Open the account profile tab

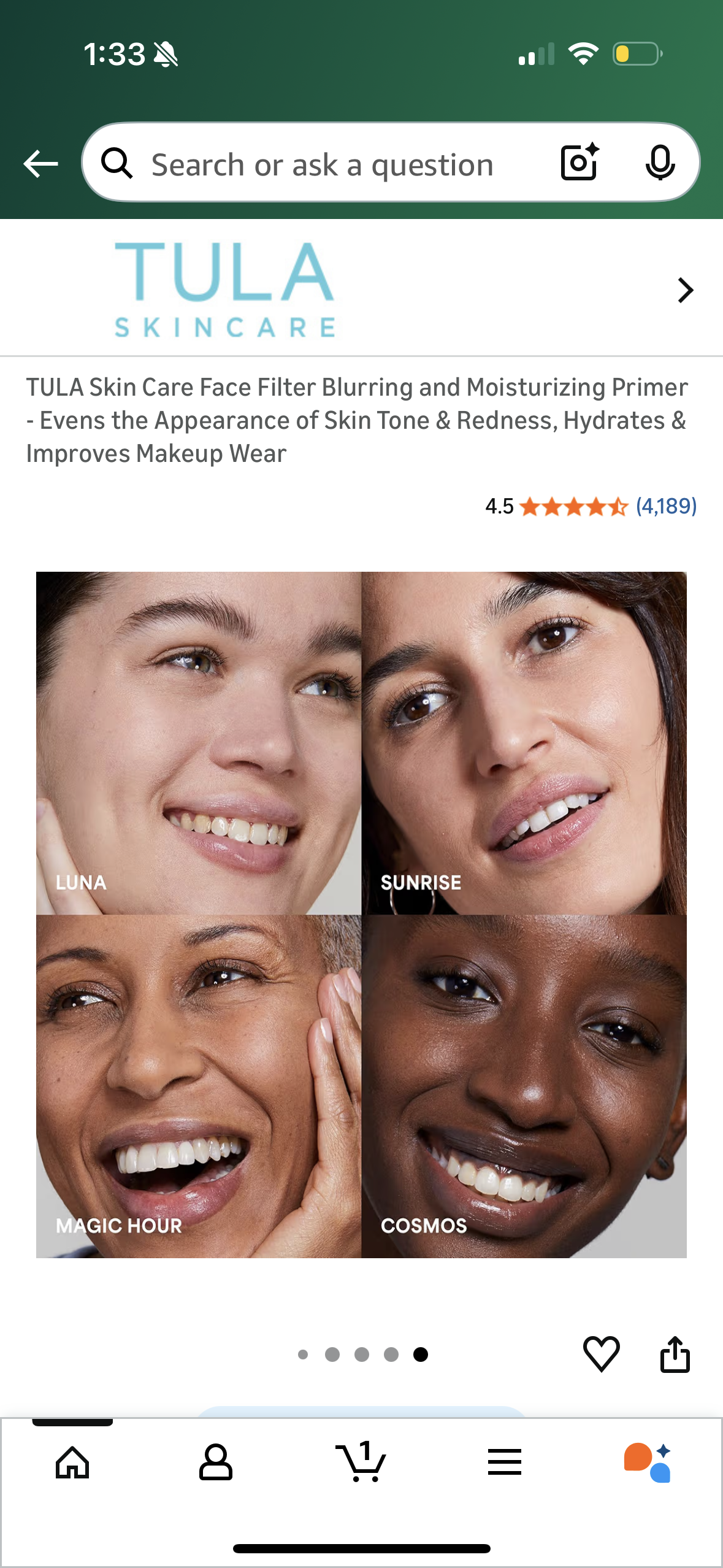point(215,1463)
